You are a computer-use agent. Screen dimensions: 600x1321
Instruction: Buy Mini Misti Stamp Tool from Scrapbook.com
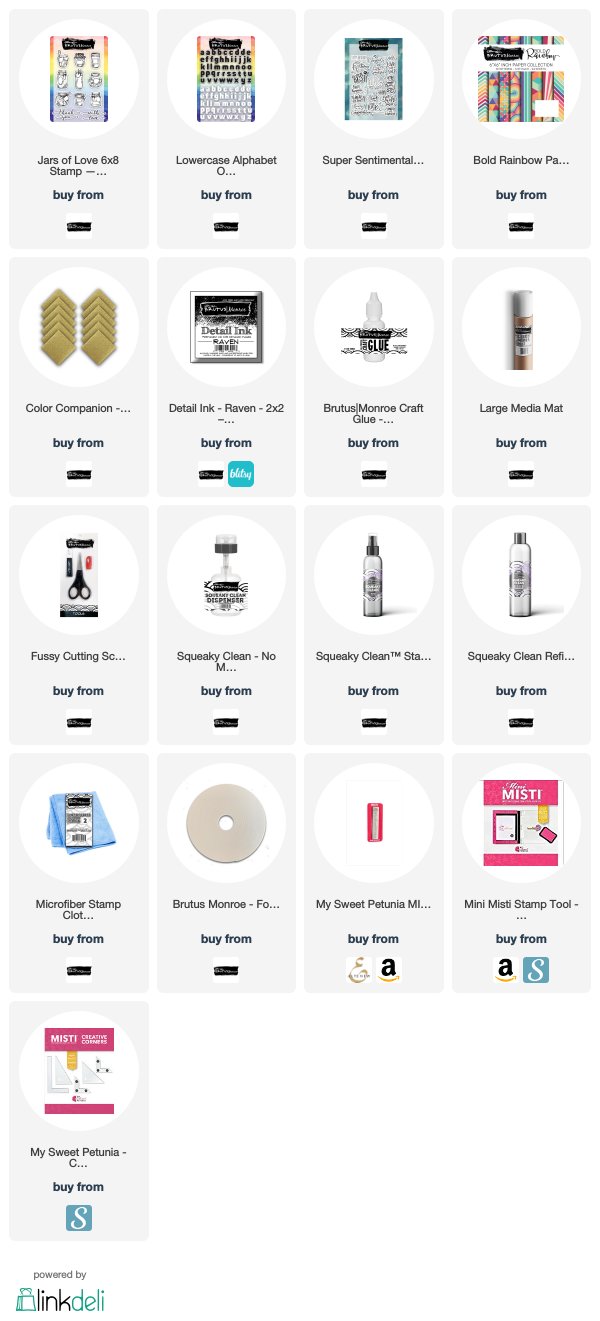[536, 969]
